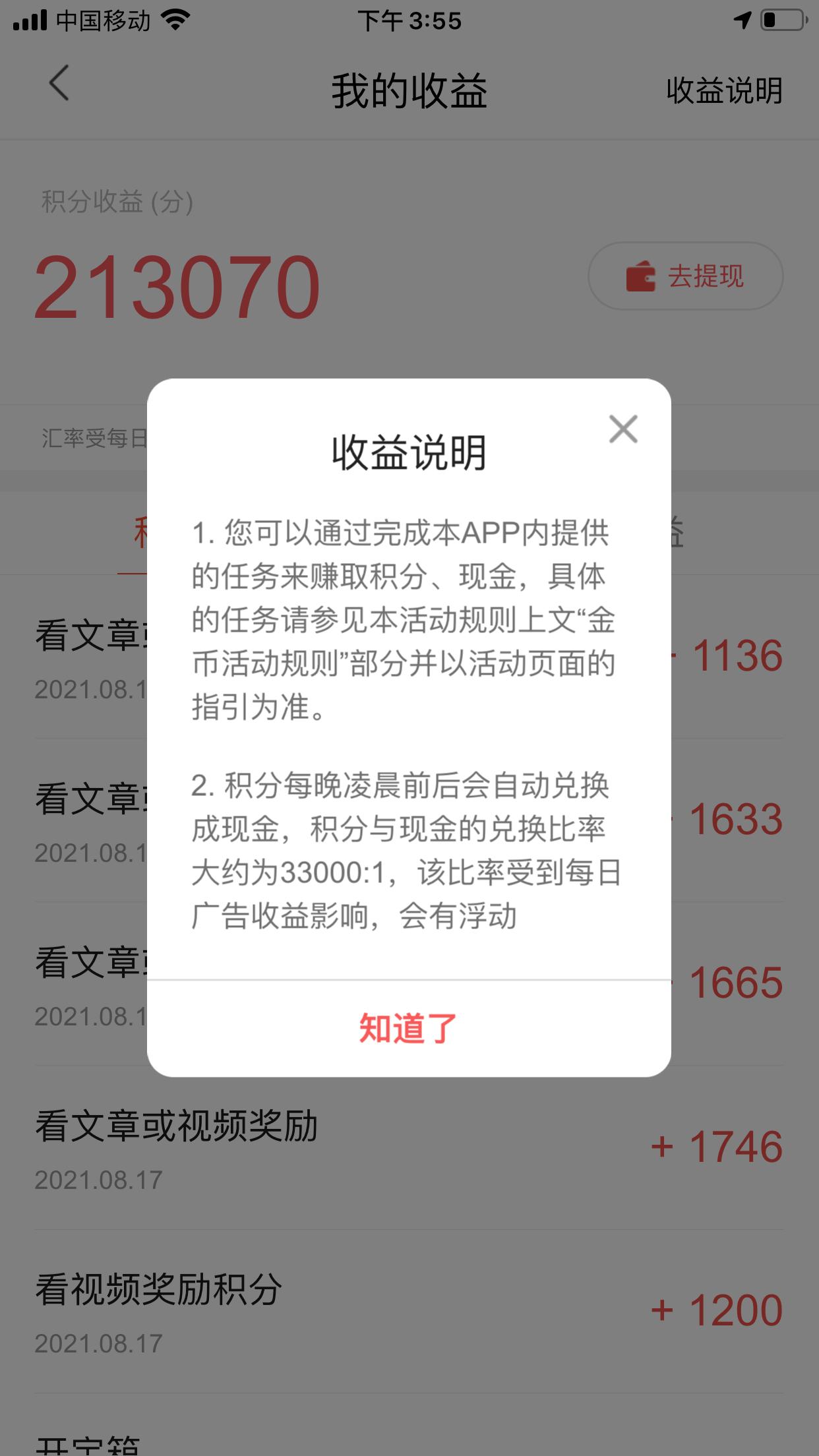
Task: Tap the Wi-Fi icon in status bar
Action: click(177, 20)
